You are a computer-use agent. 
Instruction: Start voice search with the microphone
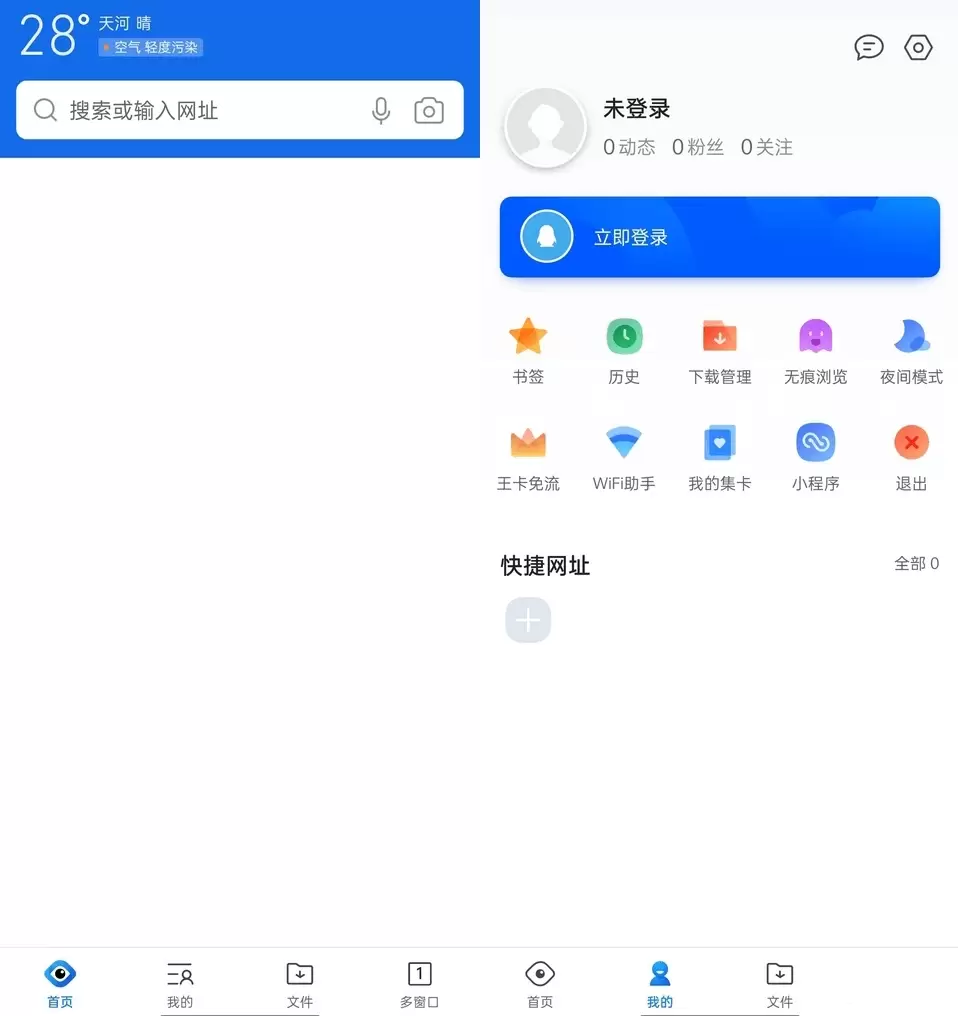381,110
